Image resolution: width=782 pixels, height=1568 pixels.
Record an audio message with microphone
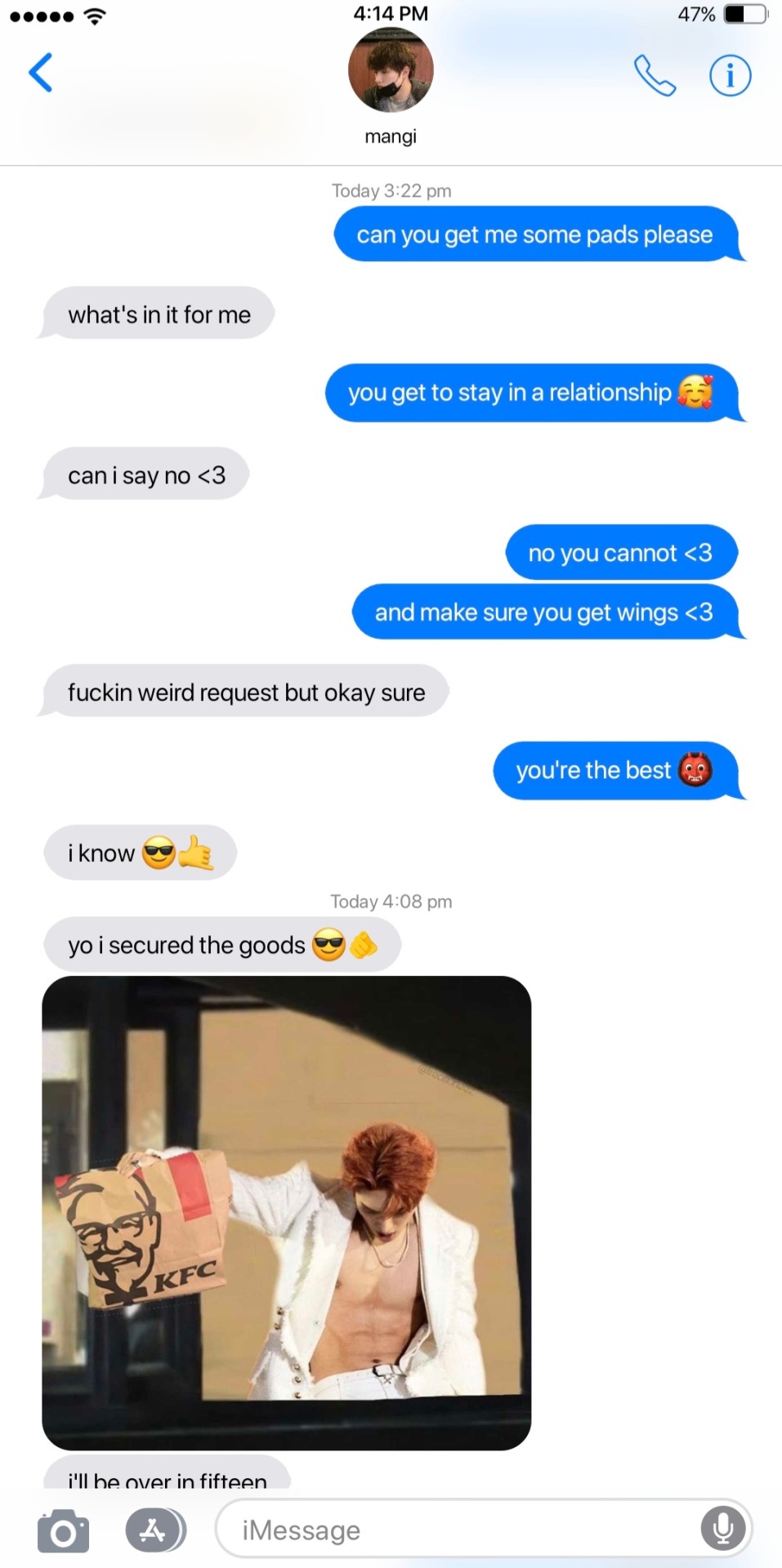[x=723, y=1528]
